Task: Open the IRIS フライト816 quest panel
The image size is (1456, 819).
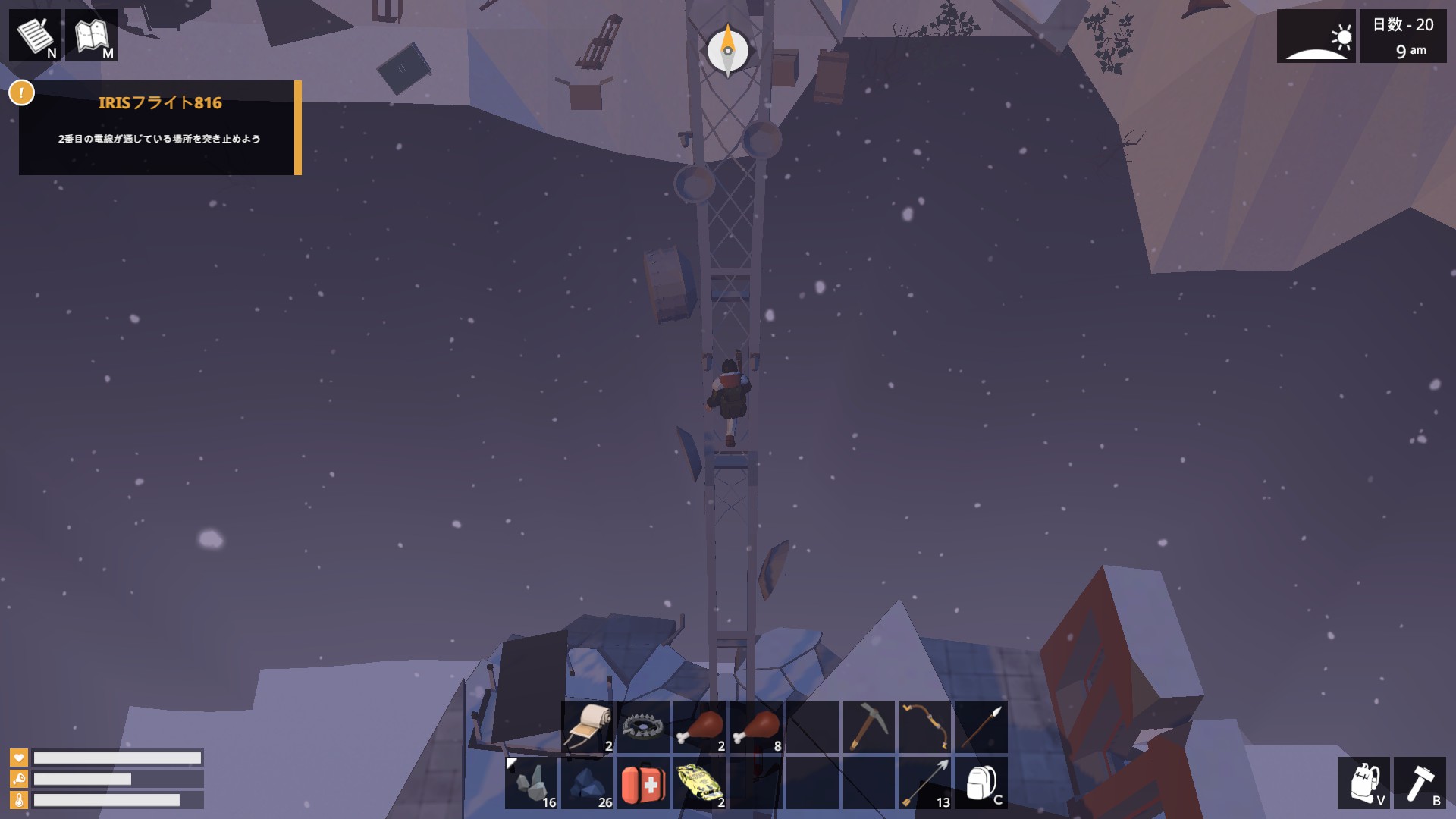Action: pos(158,127)
